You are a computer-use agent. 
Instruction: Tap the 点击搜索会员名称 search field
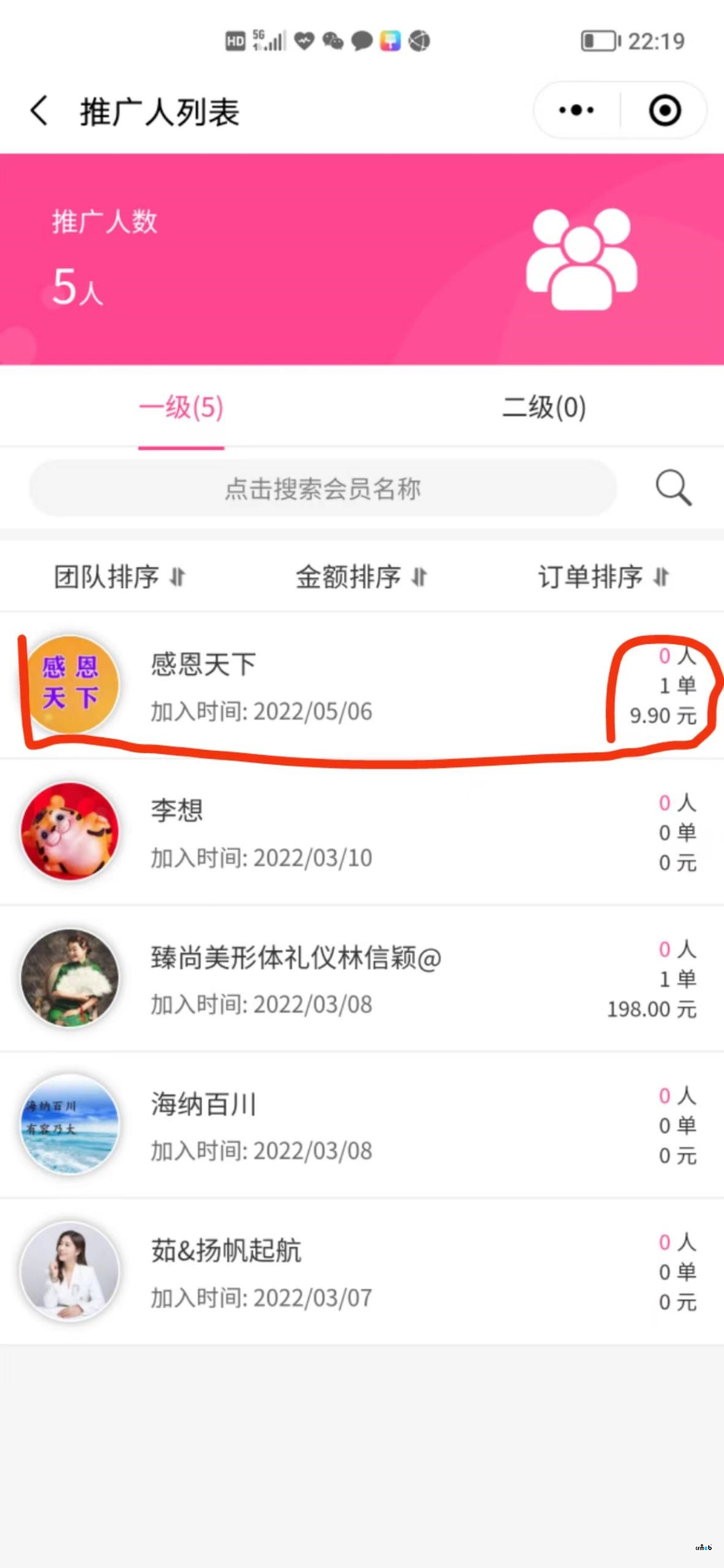tap(323, 489)
